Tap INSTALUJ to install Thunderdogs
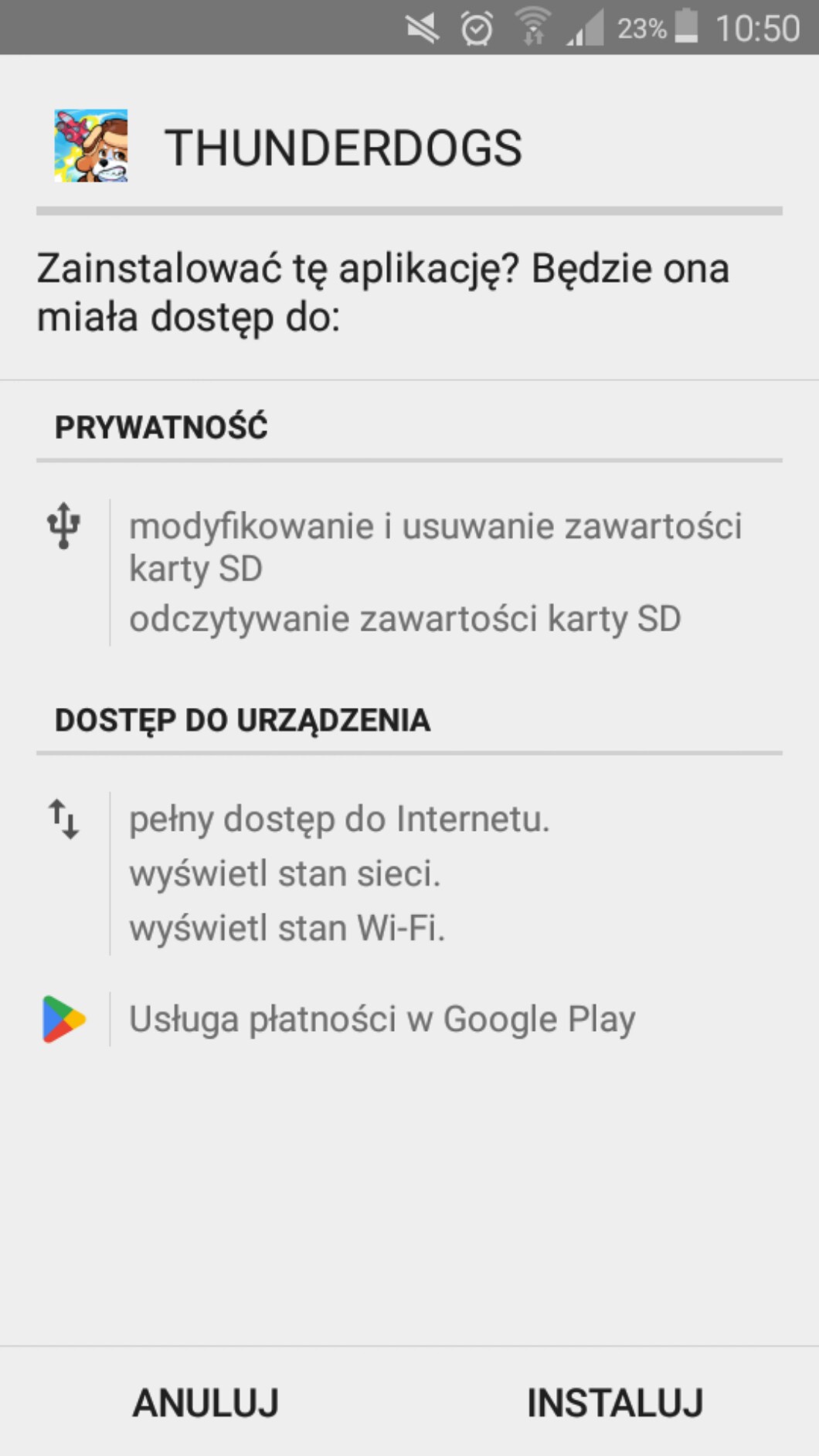The image size is (819, 1456). 614,1402
